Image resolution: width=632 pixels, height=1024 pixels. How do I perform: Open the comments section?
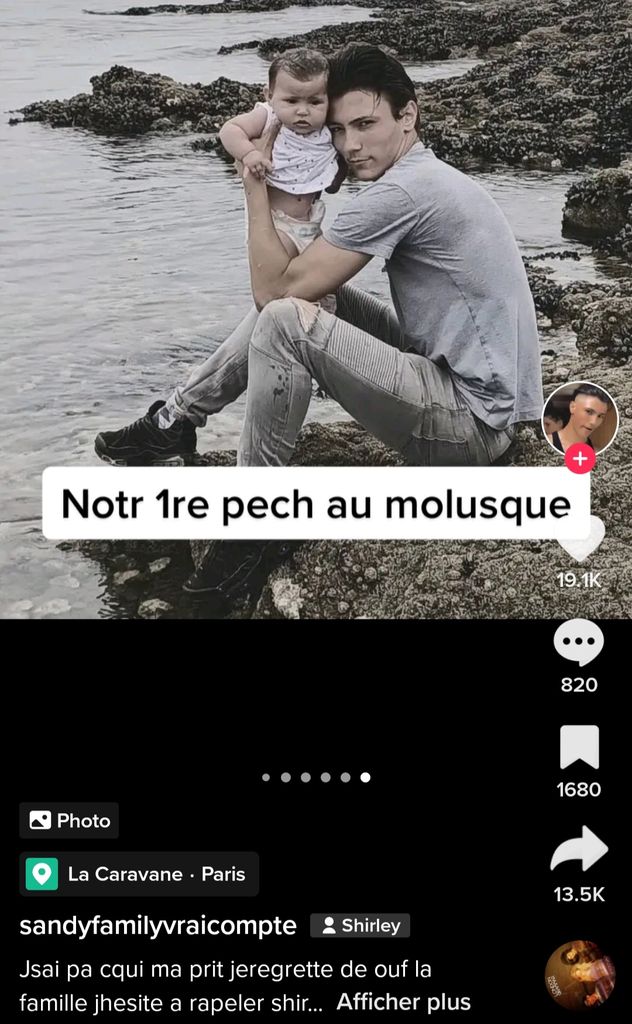[x=579, y=642]
